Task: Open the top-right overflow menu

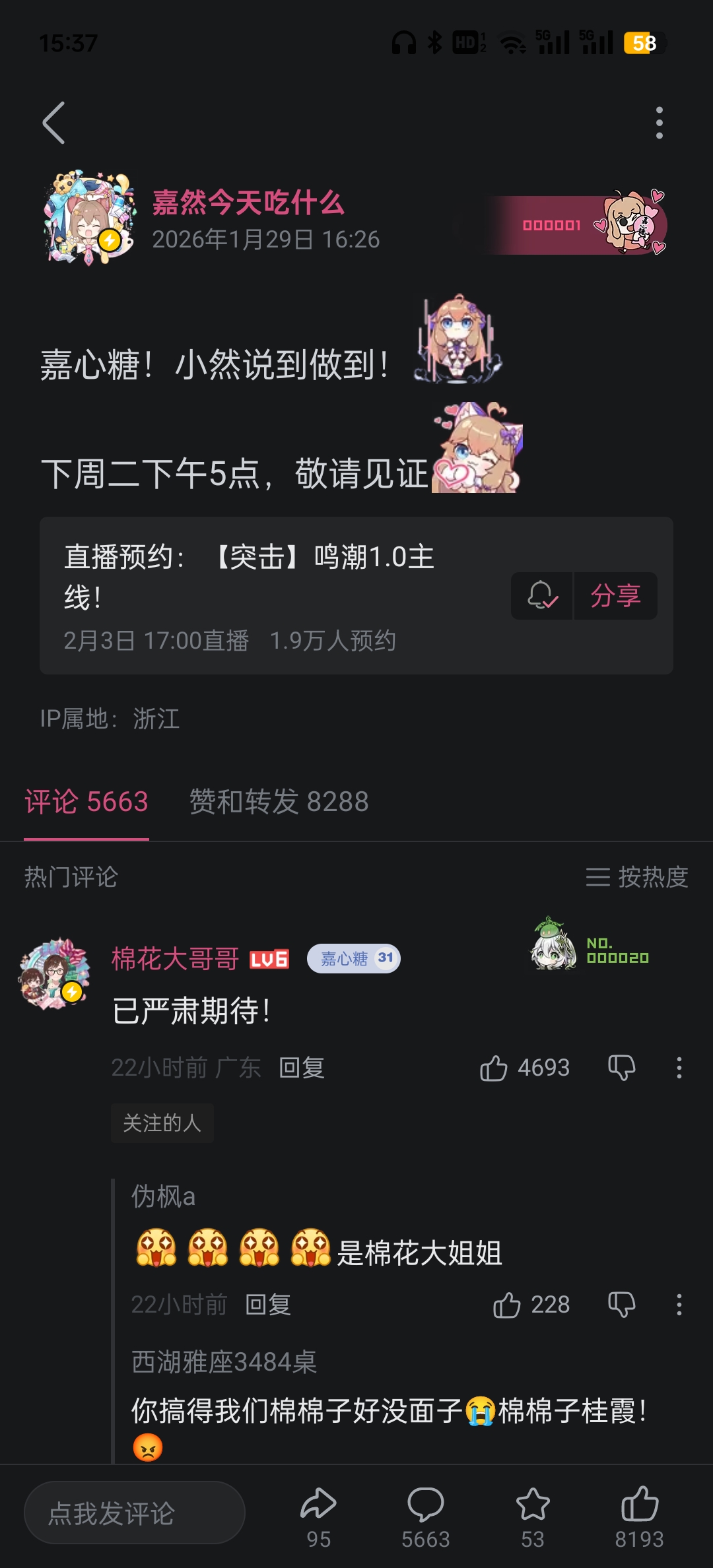Action: coord(659,123)
